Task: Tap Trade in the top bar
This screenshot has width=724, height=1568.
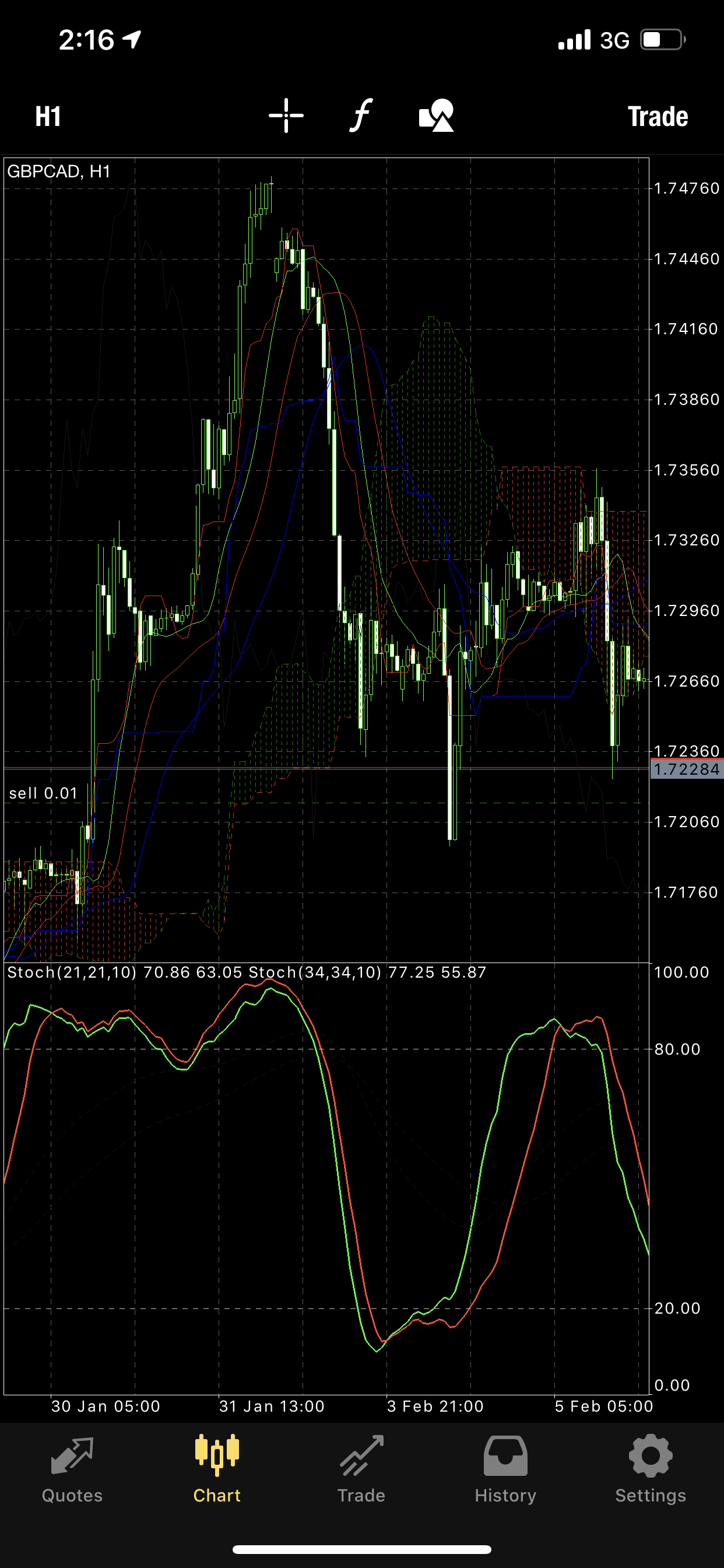Action: coord(657,116)
